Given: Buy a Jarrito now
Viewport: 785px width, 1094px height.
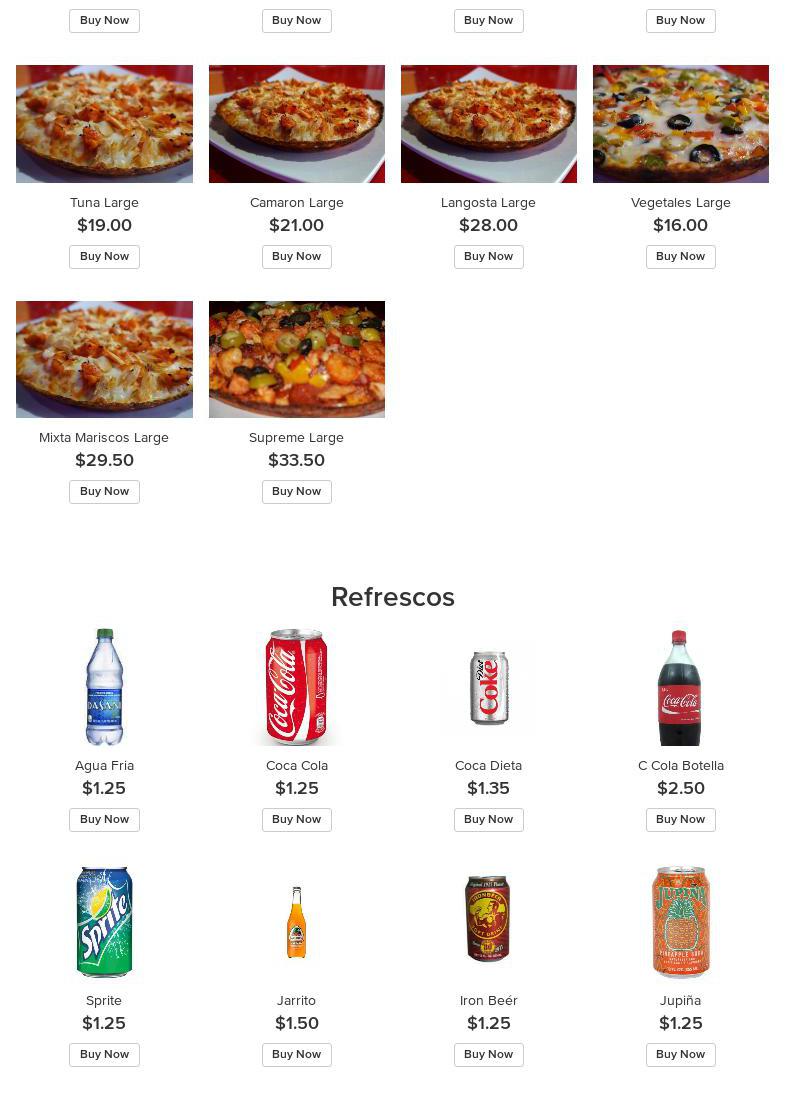Looking at the screenshot, I should pos(296,1055).
